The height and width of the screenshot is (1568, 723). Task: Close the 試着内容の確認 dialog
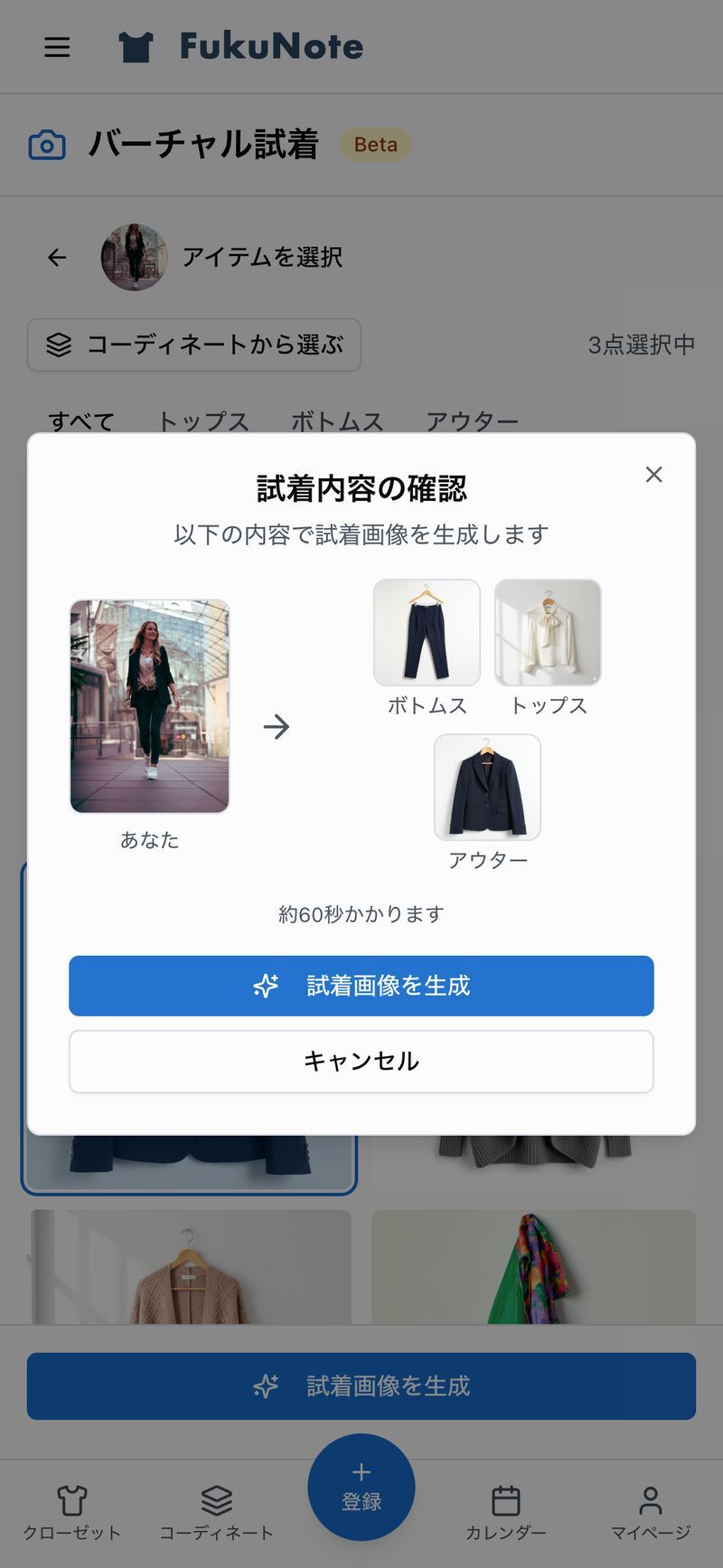[x=653, y=474]
